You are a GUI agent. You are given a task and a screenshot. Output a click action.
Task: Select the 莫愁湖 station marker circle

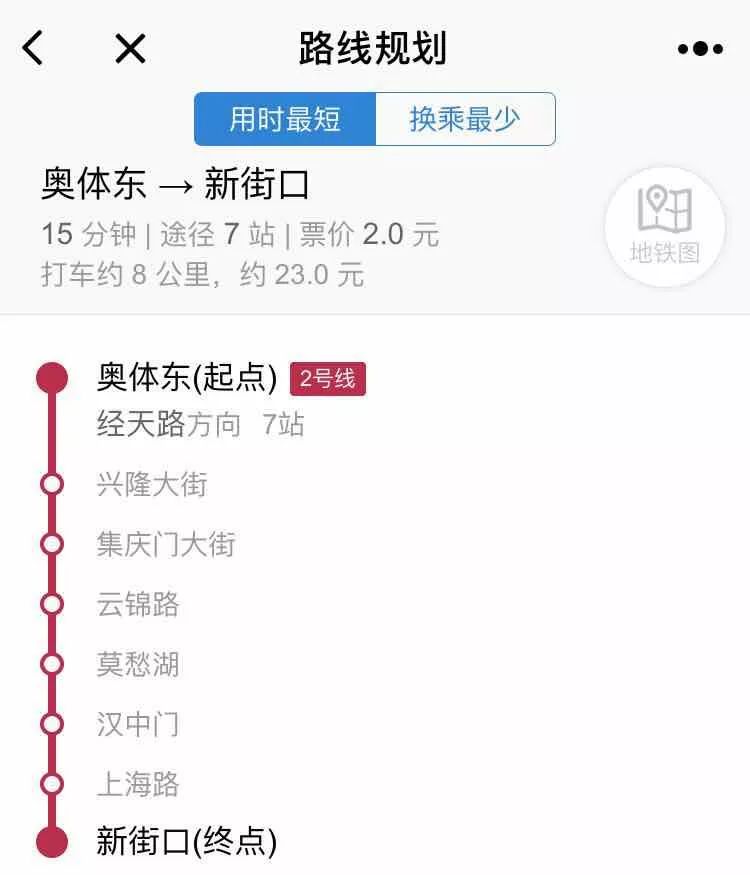tap(50, 665)
